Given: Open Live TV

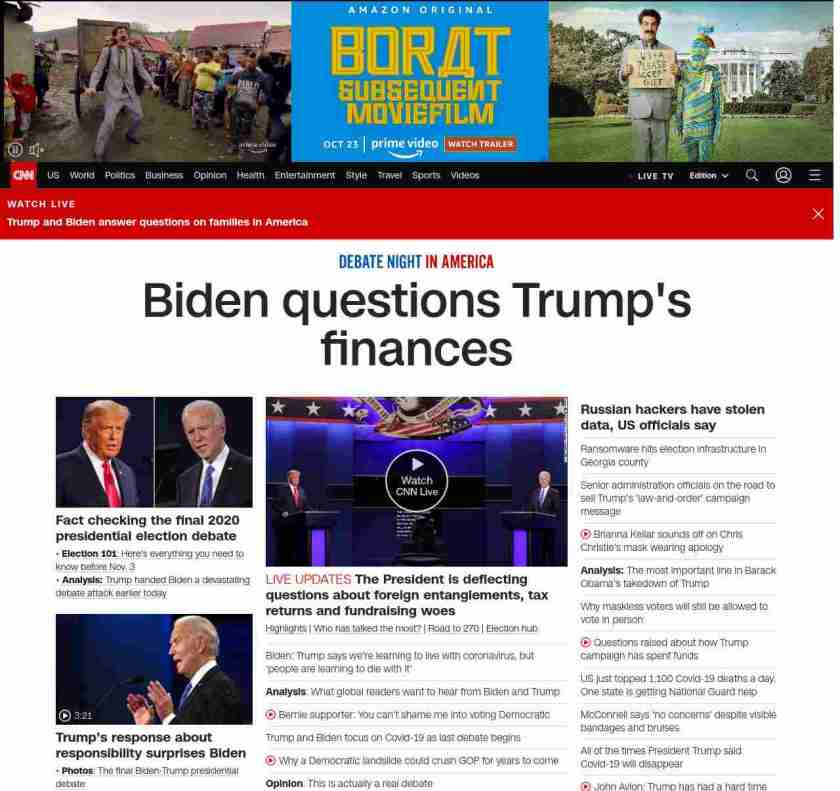Looking at the screenshot, I should tap(655, 176).
